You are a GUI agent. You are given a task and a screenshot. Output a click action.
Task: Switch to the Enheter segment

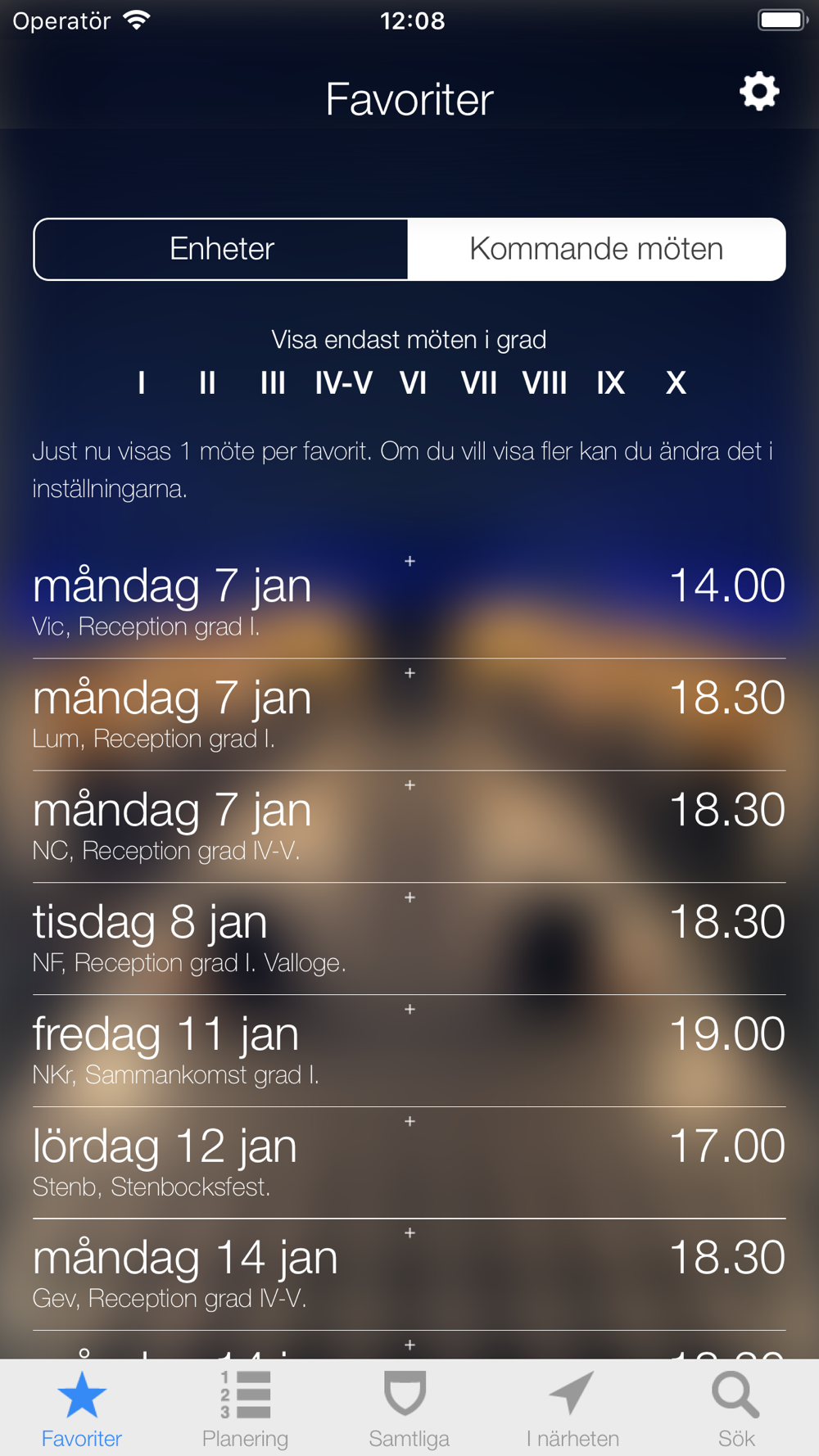point(221,249)
